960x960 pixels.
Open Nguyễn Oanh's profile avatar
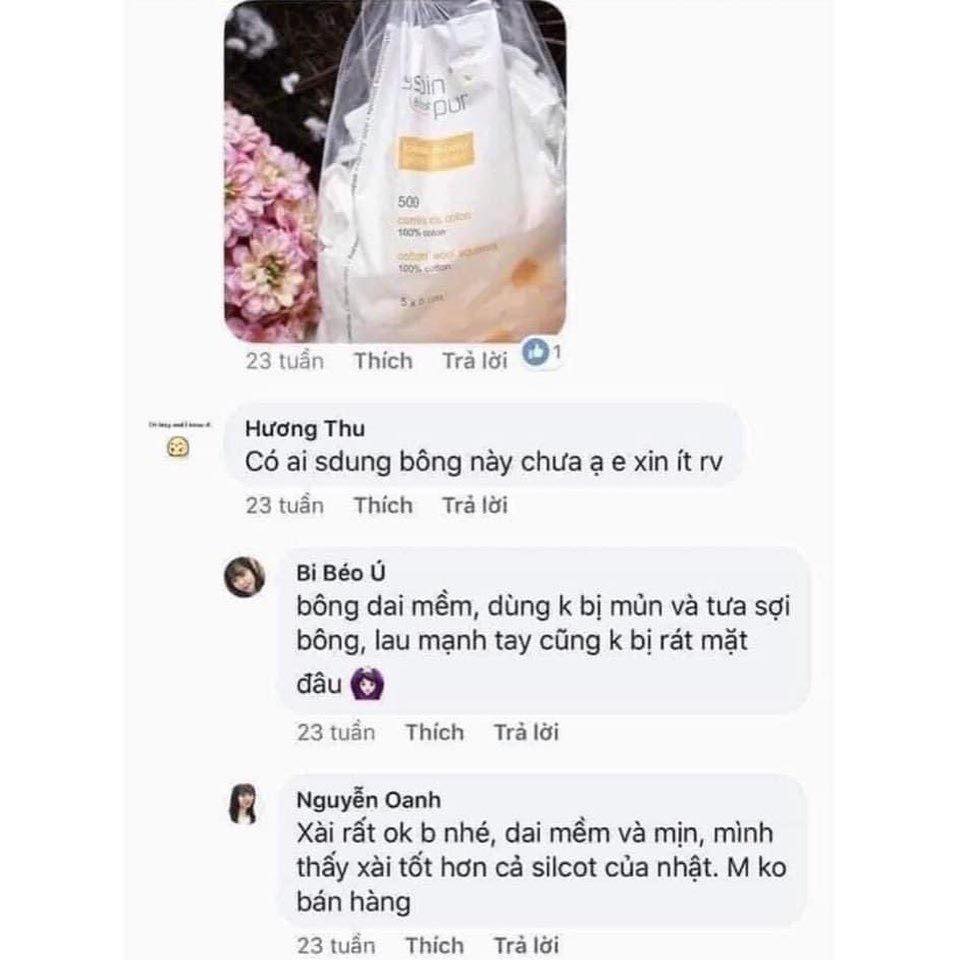pyautogui.click(x=244, y=804)
